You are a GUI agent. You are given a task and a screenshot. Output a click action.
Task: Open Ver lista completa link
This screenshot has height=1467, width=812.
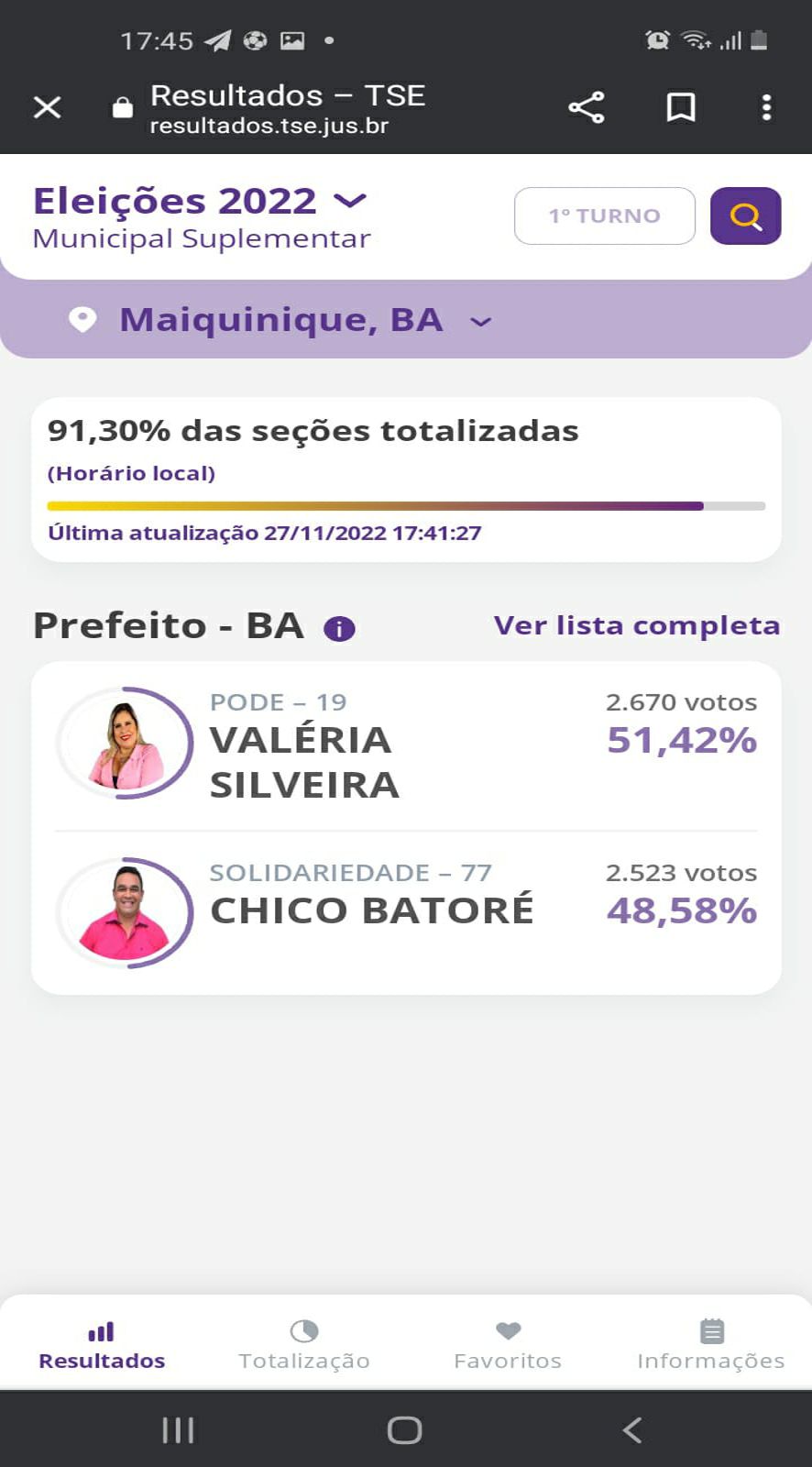tap(636, 625)
